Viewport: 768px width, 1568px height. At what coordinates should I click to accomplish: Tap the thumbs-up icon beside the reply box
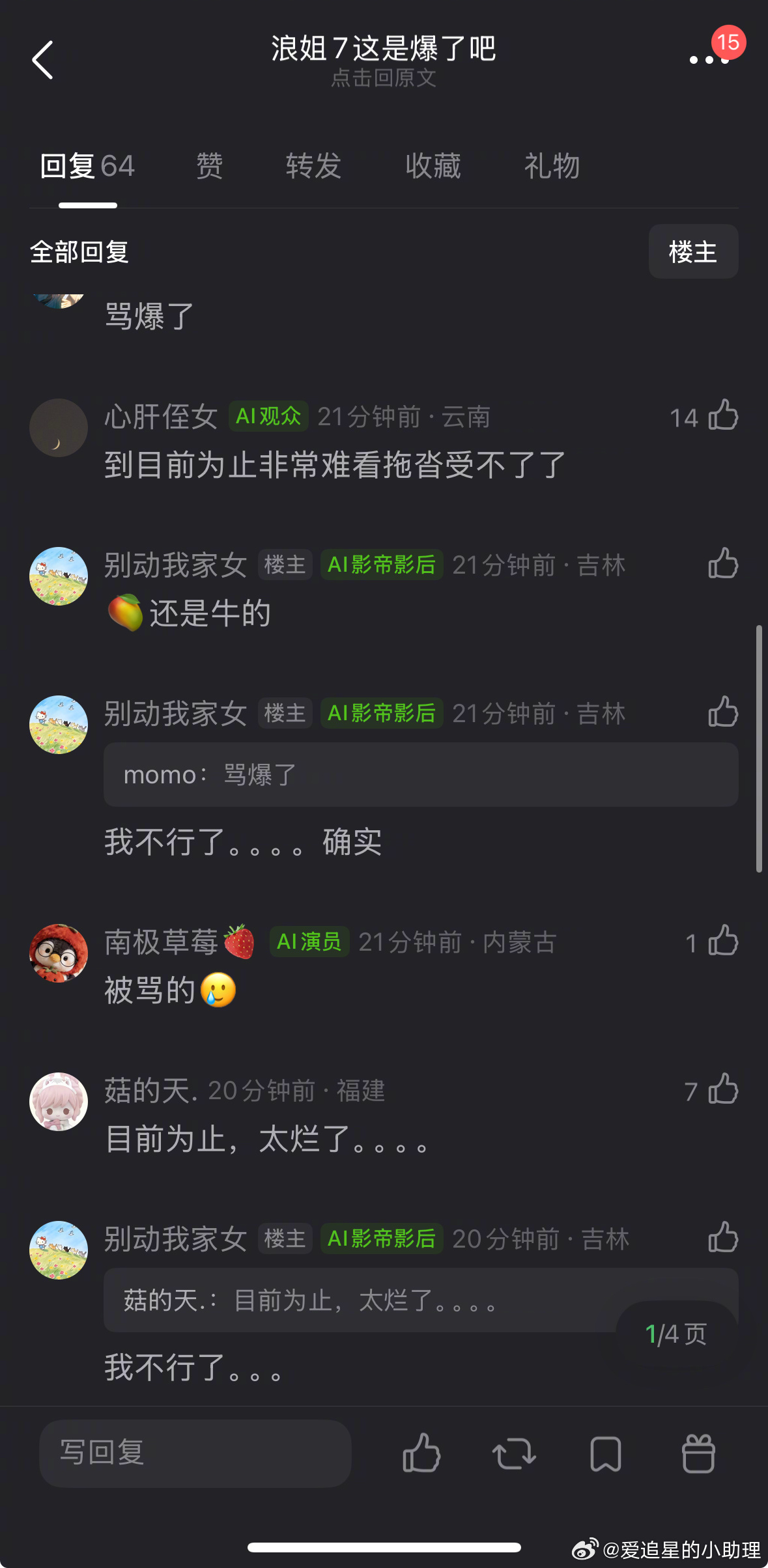click(421, 1453)
